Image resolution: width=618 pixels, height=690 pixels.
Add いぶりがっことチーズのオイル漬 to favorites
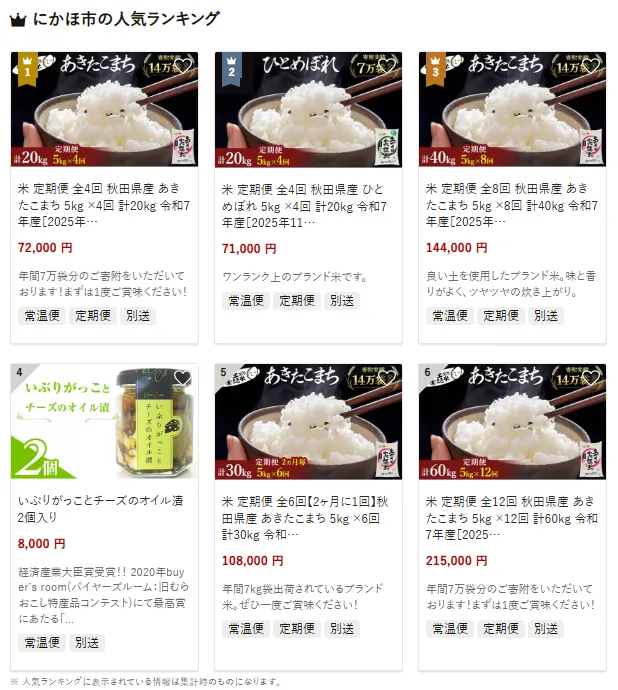tap(182, 379)
